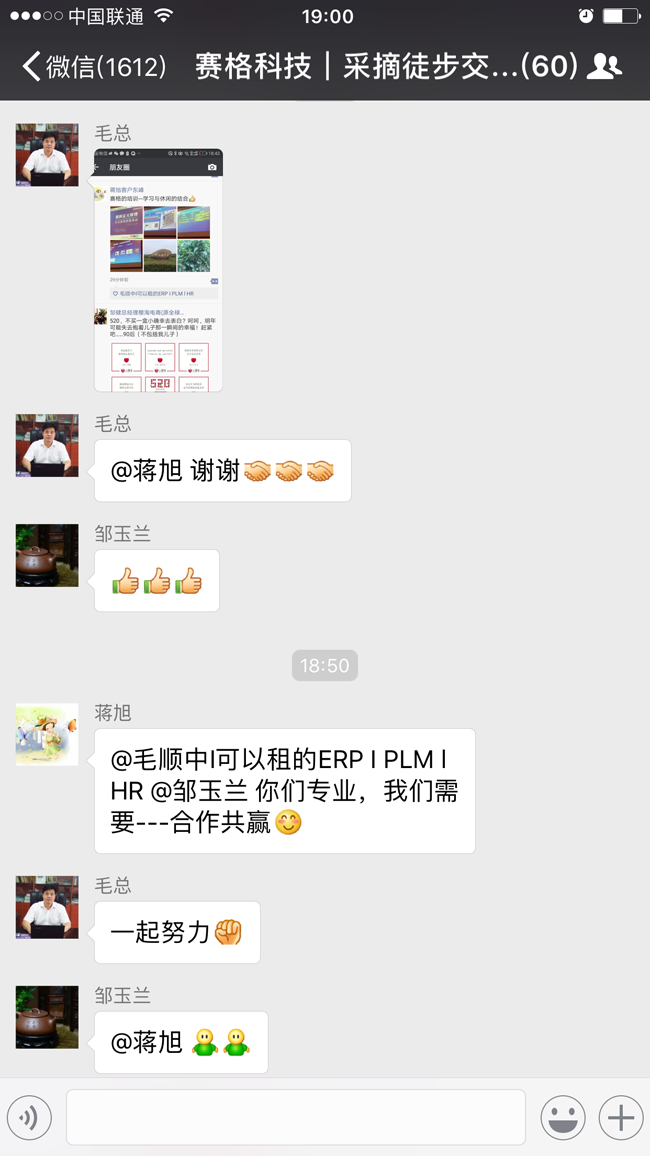This screenshot has height=1156, width=650.
Task: Open the emoji sticker panel
Action: (x=563, y=1117)
